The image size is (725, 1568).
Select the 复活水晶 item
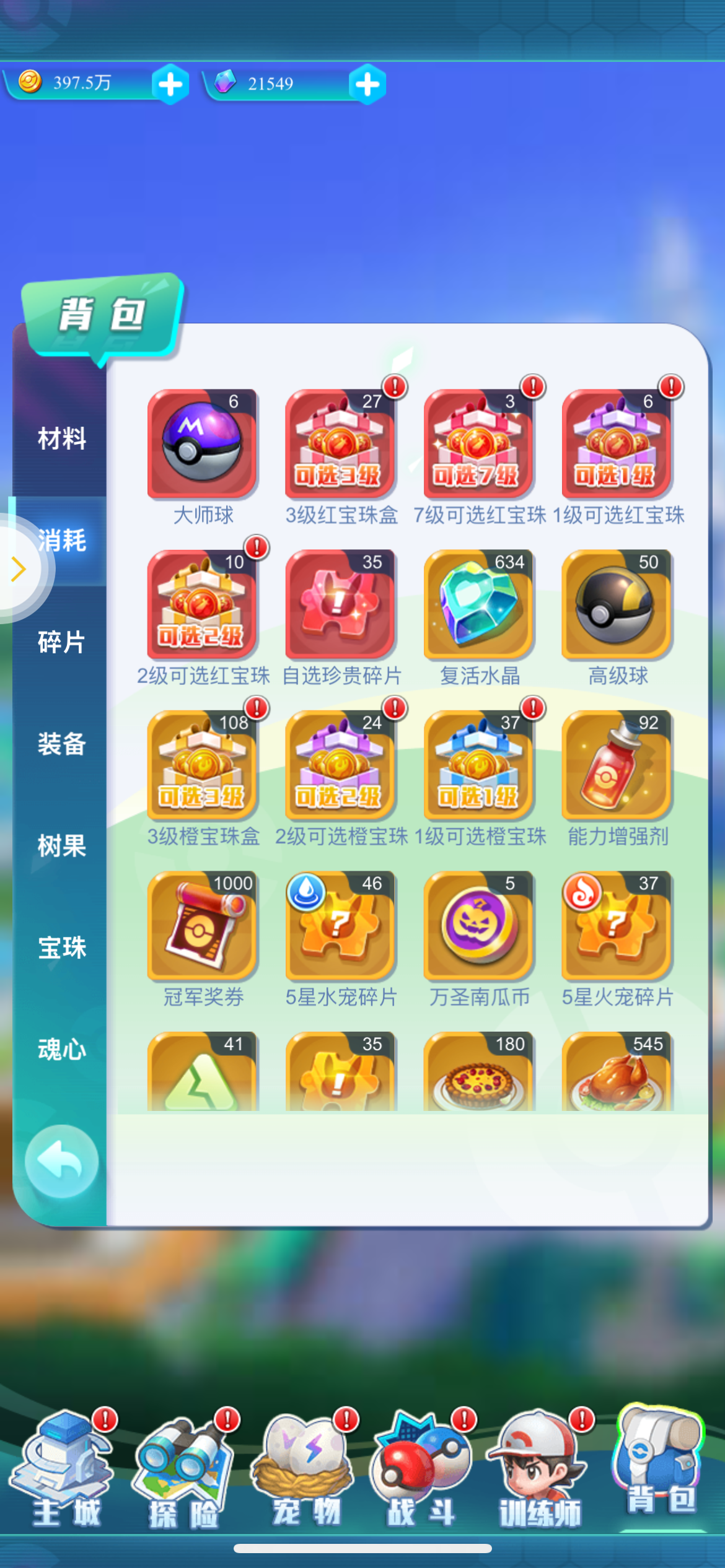click(x=478, y=604)
